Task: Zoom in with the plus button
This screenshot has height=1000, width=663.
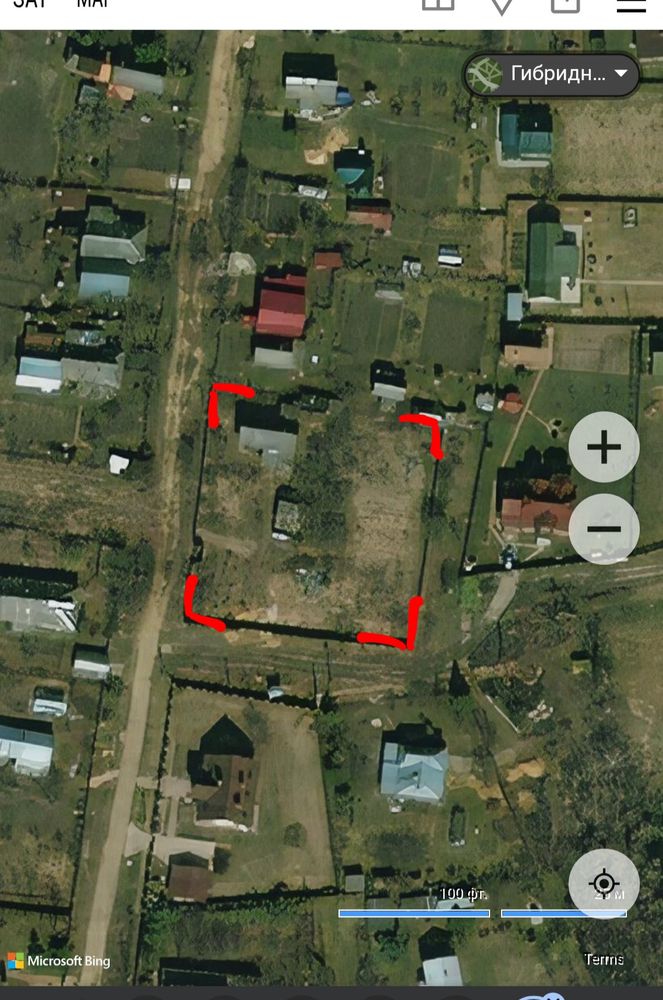Action: (603, 447)
